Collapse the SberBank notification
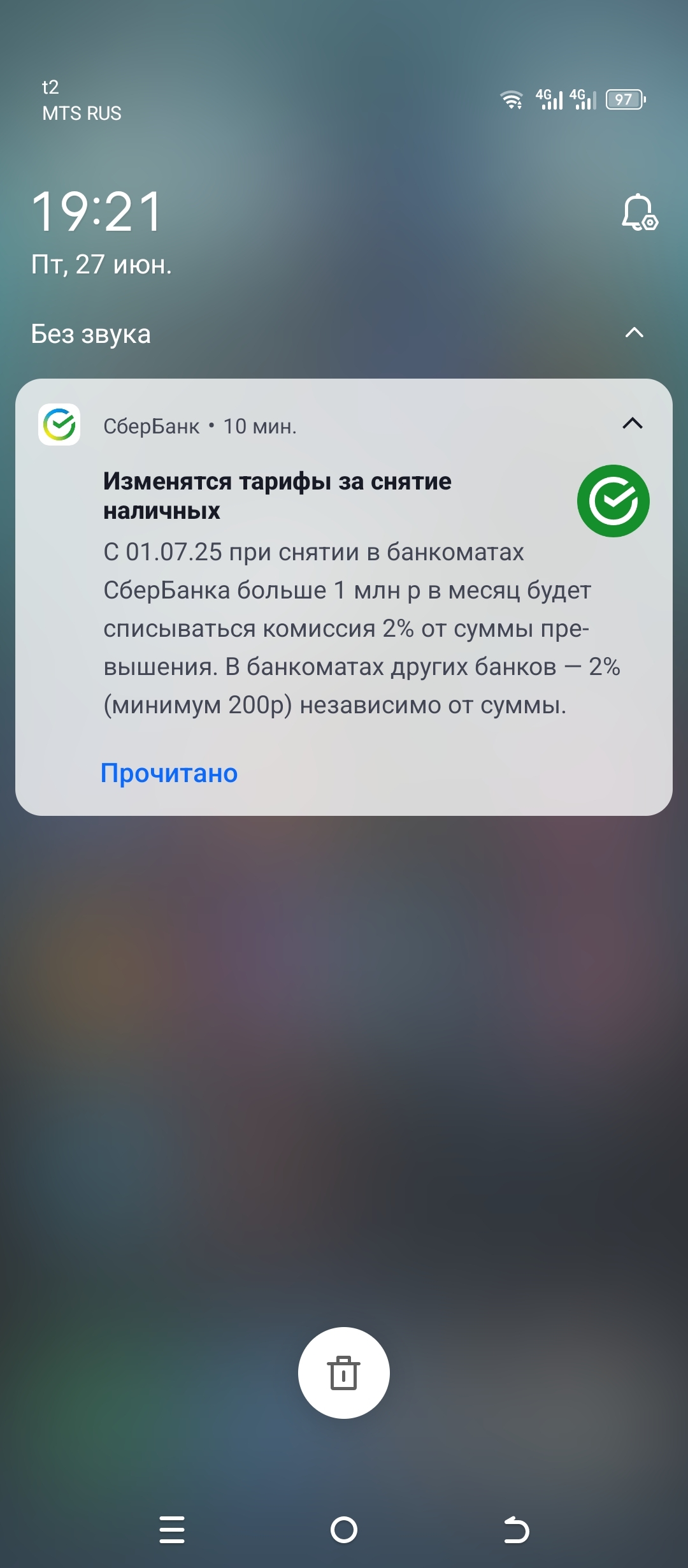Image resolution: width=688 pixels, height=1568 pixels. pyautogui.click(x=632, y=424)
